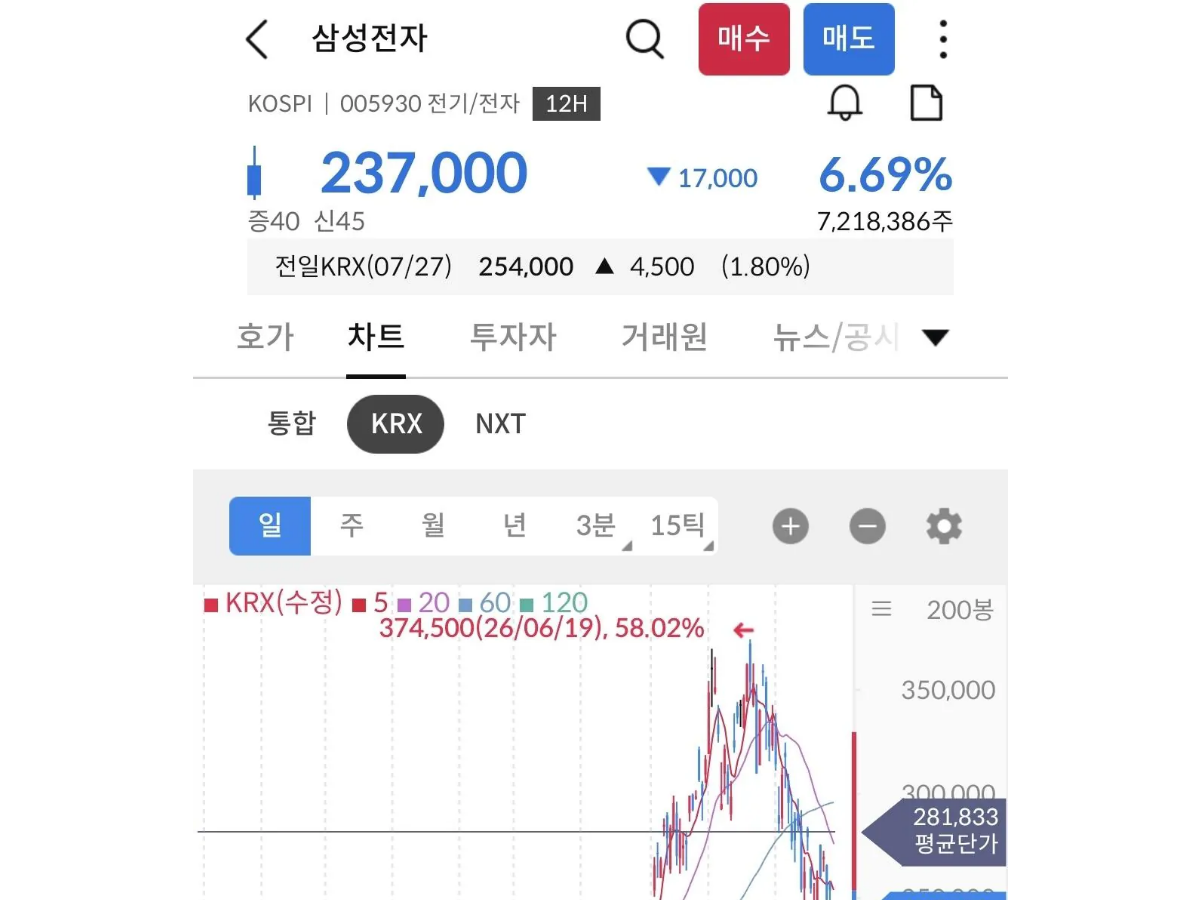Zoom in the chart with plus
The width and height of the screenshot is (1200, 900).
pos(790,526)
